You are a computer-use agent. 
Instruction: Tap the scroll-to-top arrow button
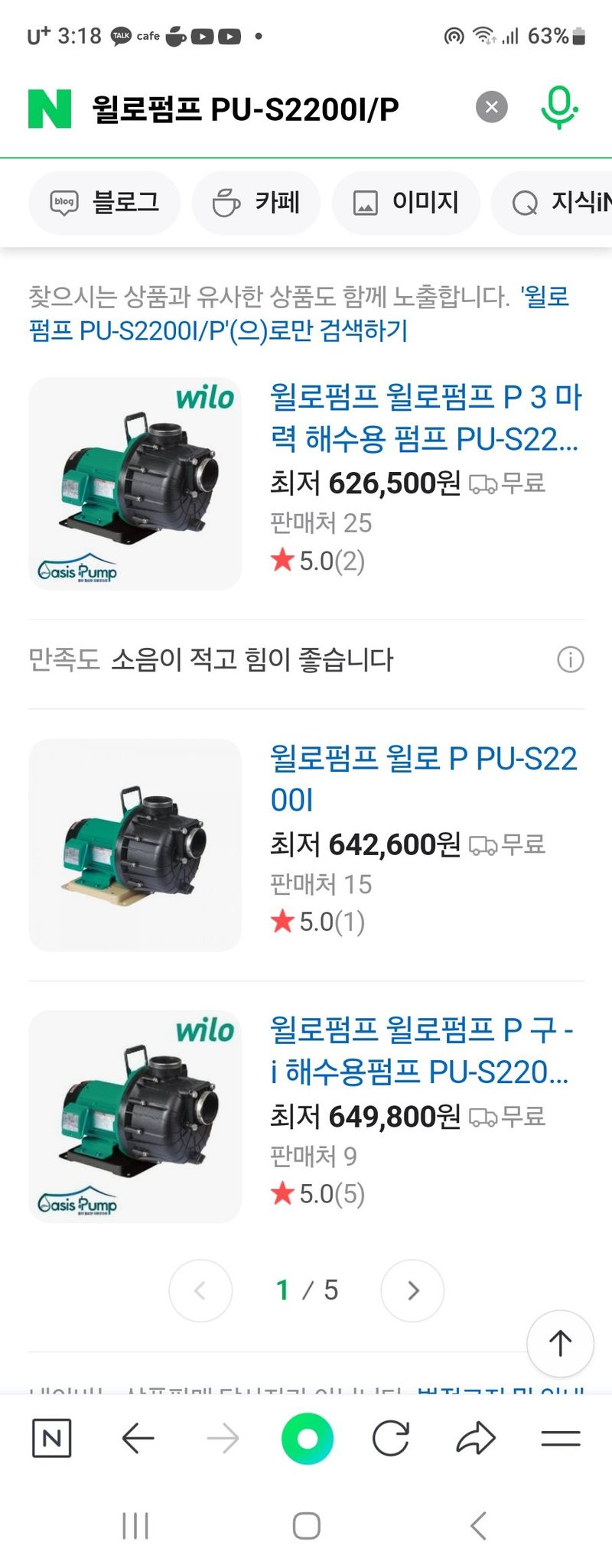[x=560, y=1344]
